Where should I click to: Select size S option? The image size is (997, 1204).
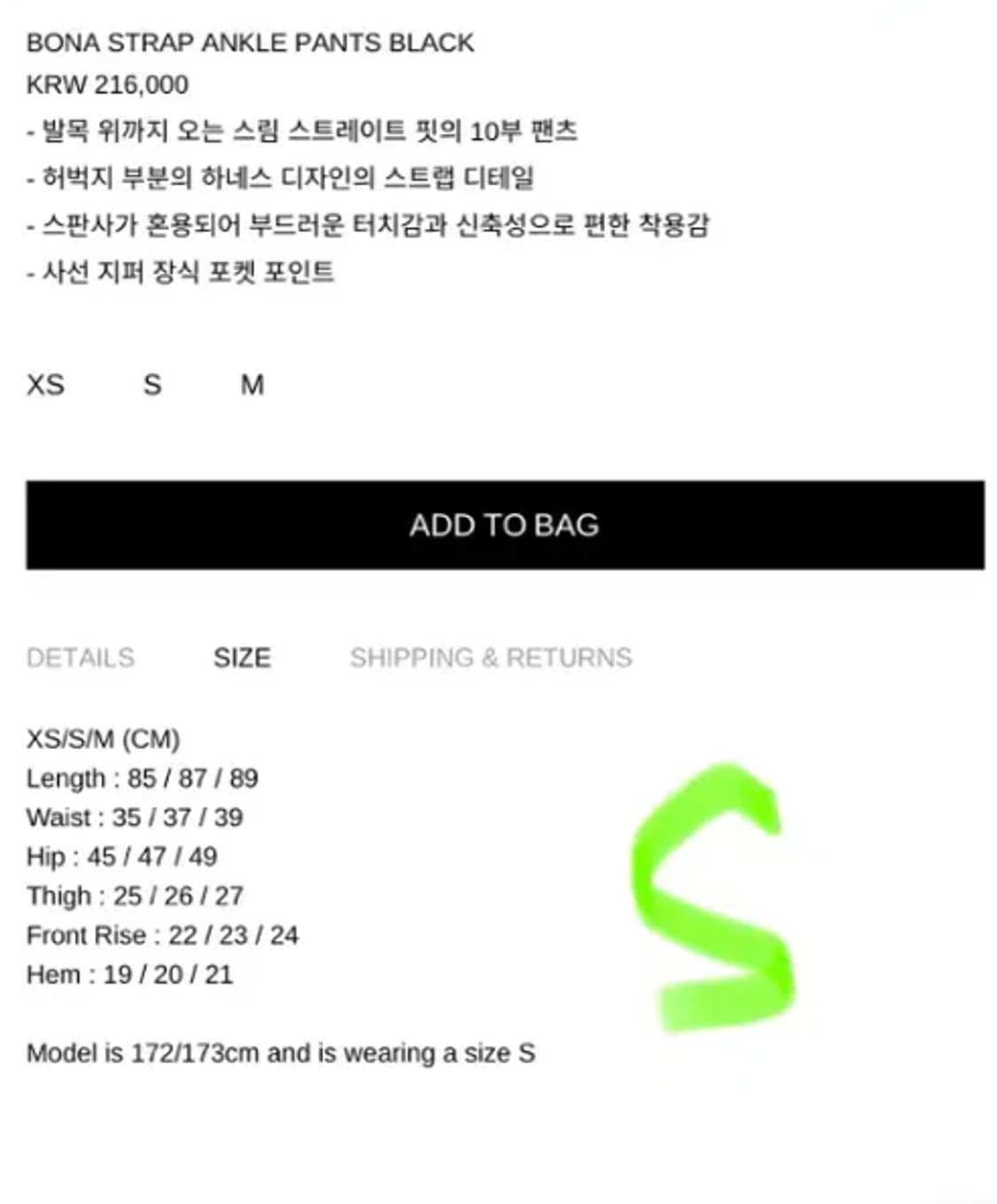coord(152,385)
